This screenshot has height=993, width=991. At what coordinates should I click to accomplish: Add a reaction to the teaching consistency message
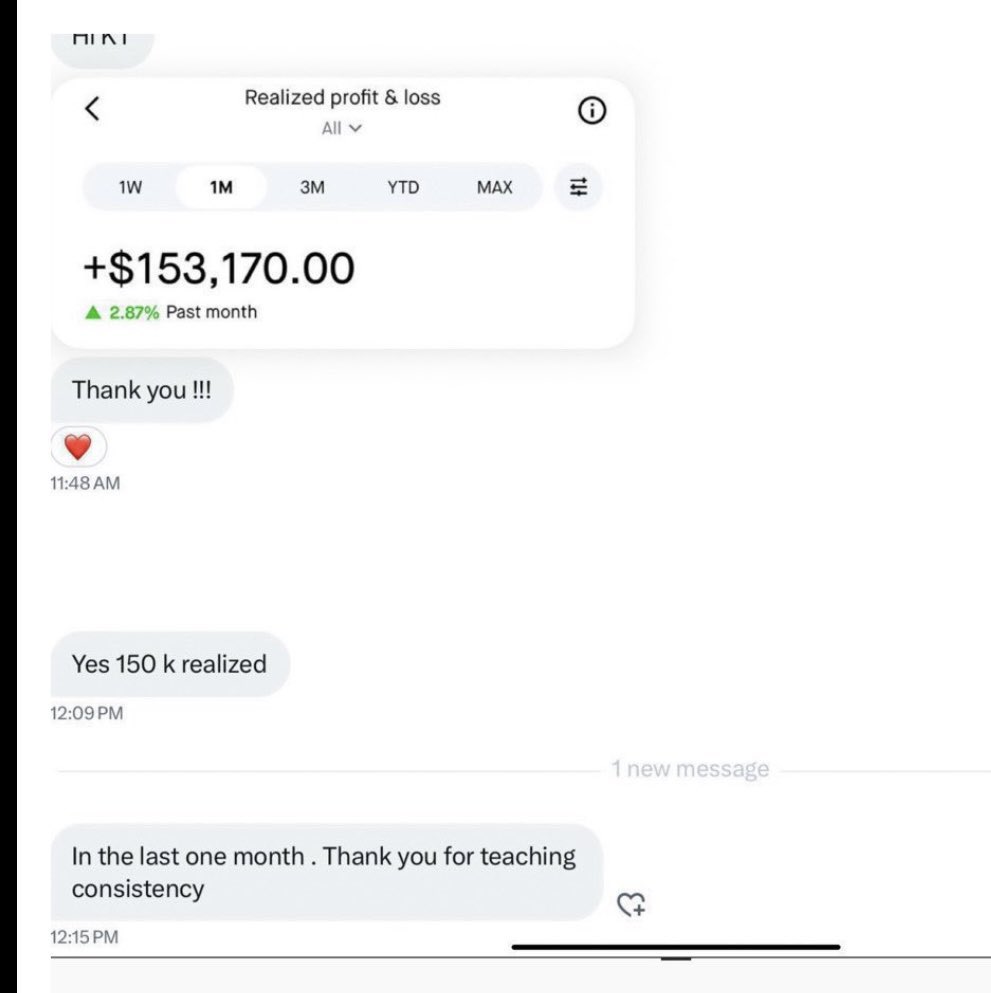[631, 905]
